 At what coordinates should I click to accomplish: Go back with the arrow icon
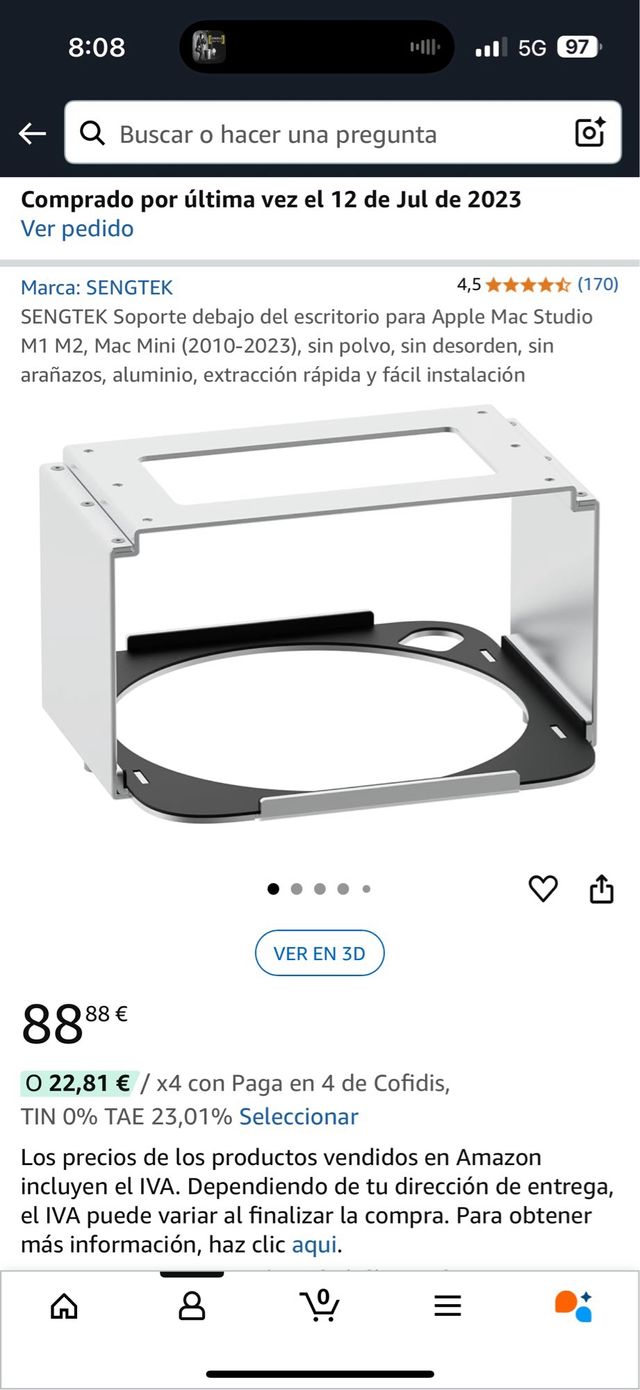click(32, 134)
